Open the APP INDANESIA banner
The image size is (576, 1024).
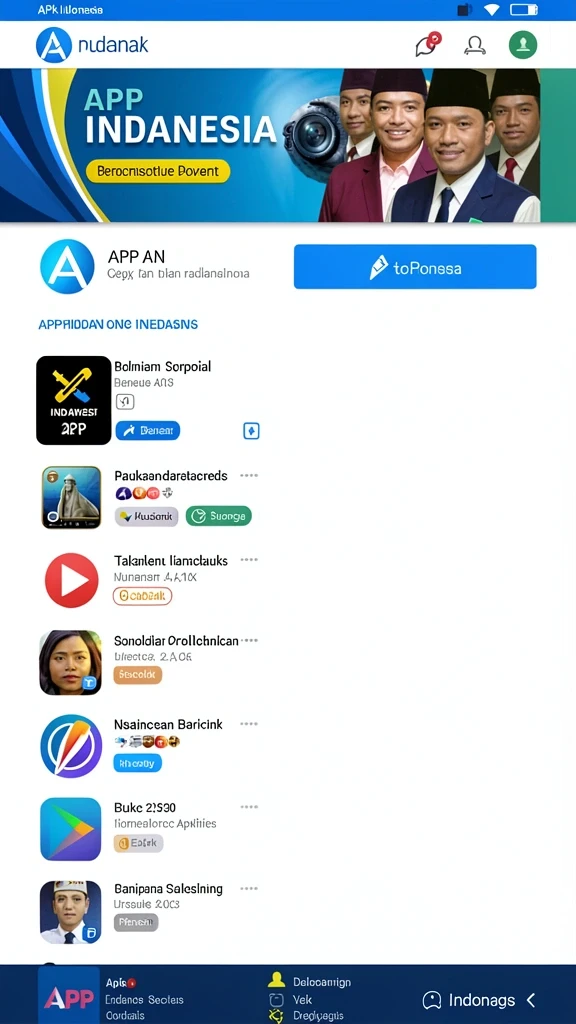point(288,145)
